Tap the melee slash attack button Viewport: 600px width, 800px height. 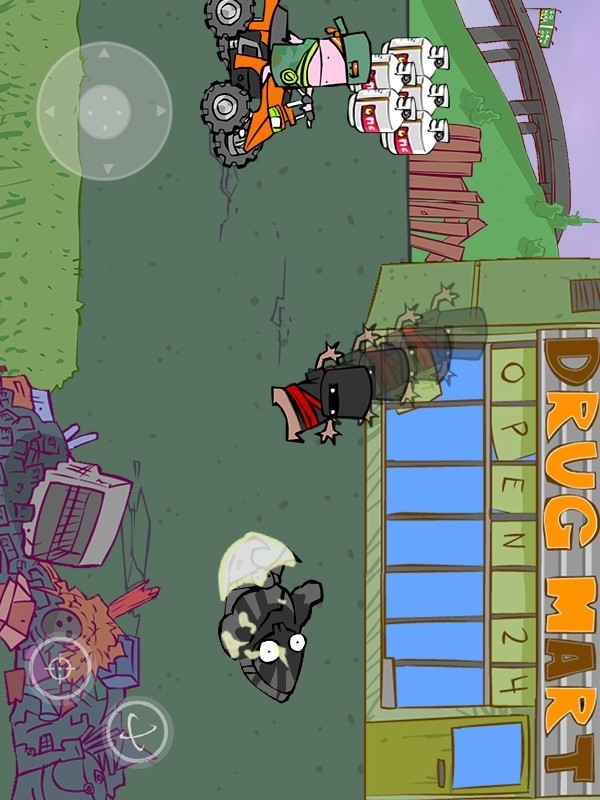click(138, 733)
